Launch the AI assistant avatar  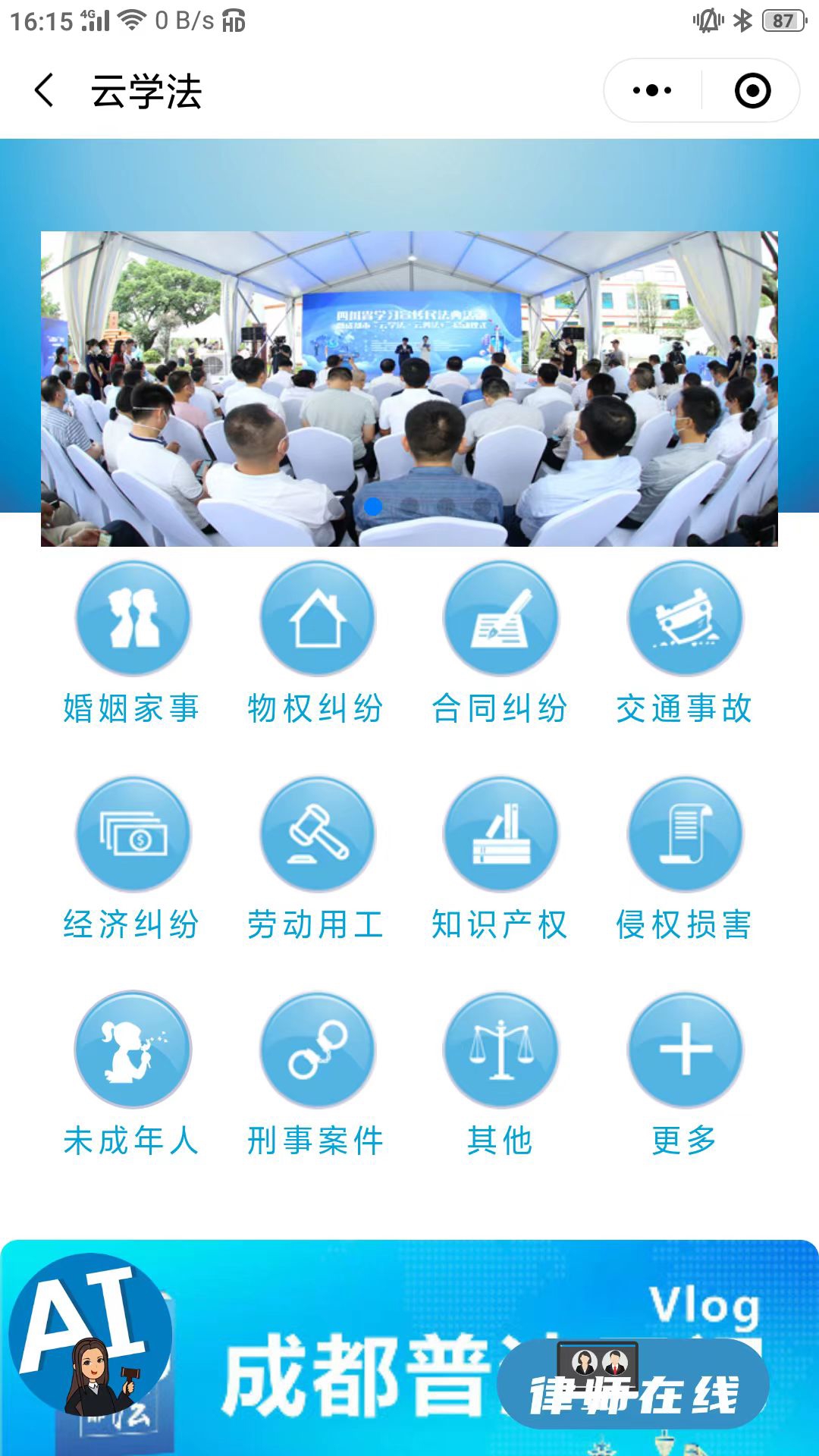[x=89, y=1335]
